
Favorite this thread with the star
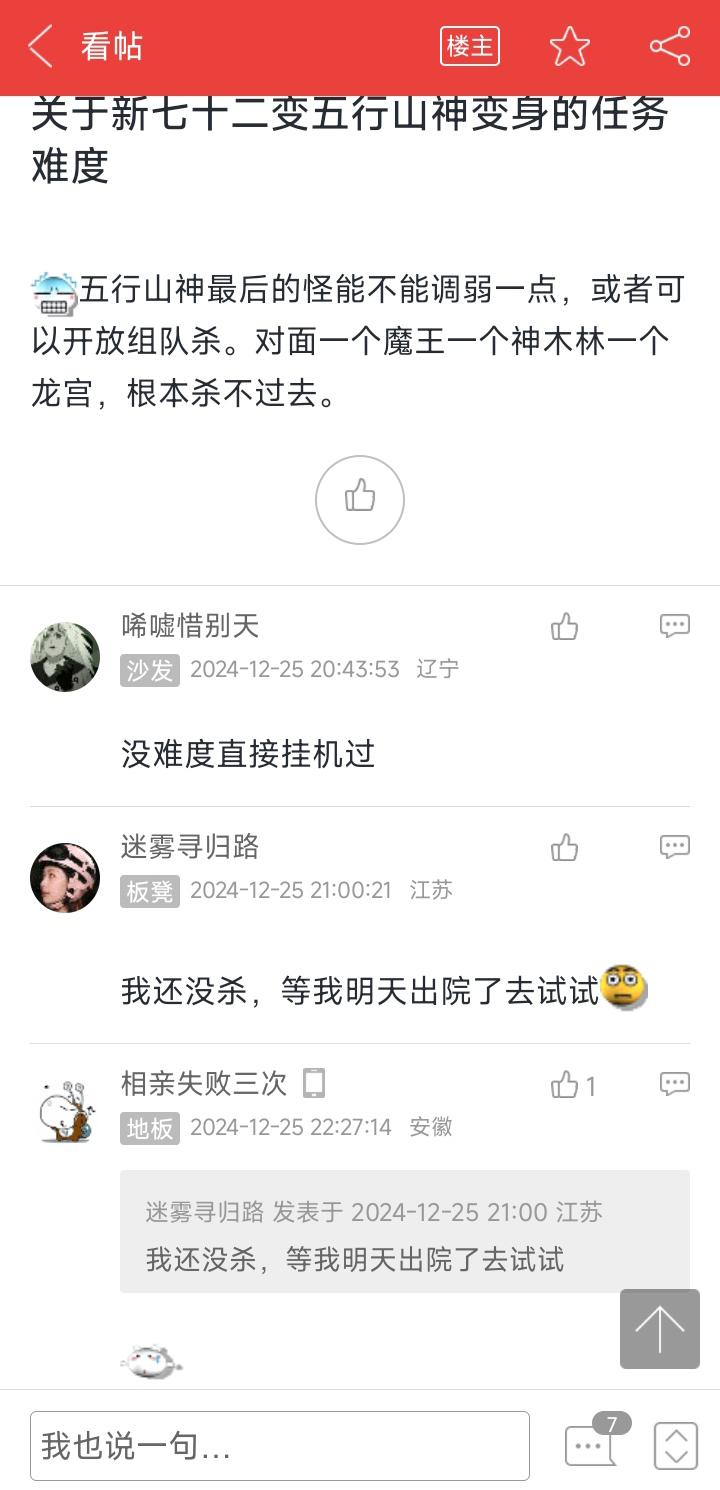point(570,47)
